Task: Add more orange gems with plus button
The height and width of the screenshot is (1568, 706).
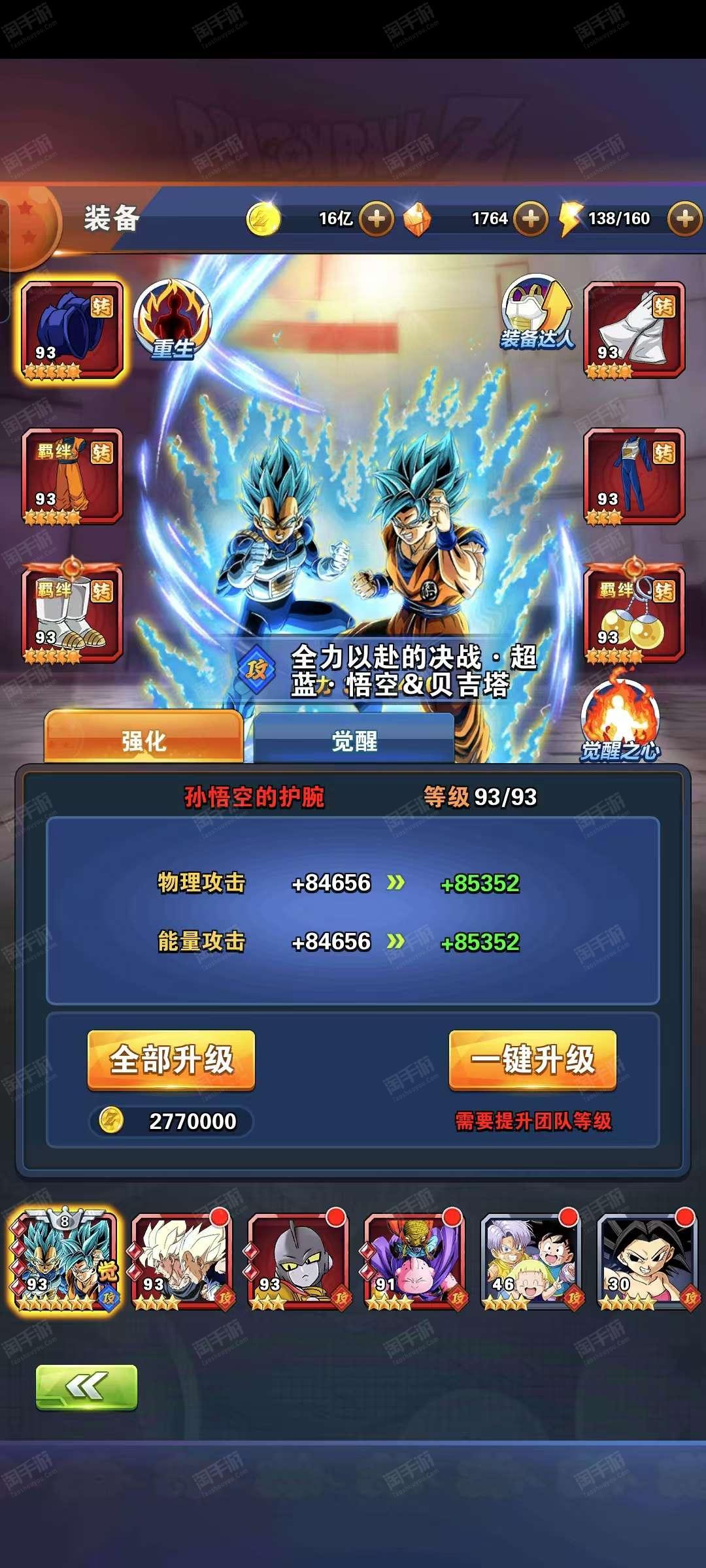Action: tap(531, 218)
